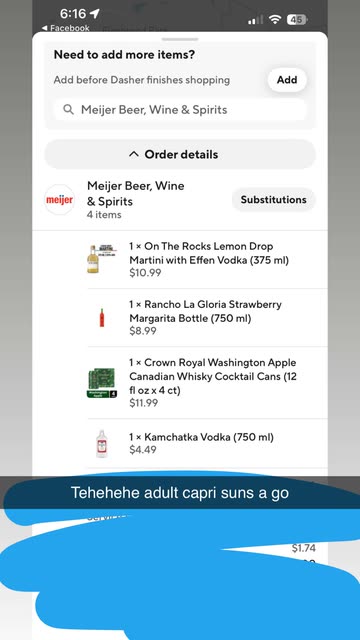Open the Crown Royal Washington Apple item

click(x=207, y=383)
